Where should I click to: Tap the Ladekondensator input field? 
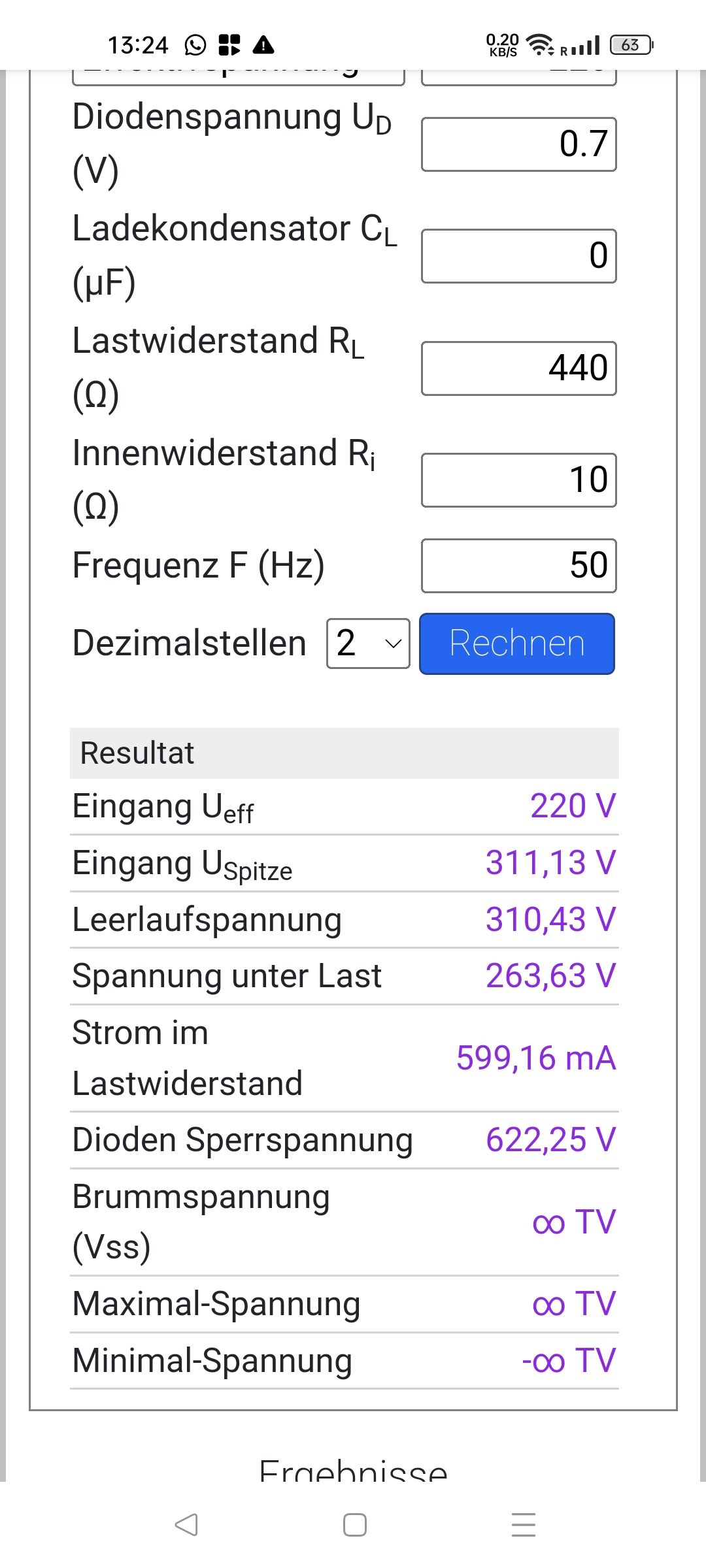[519, 256]
